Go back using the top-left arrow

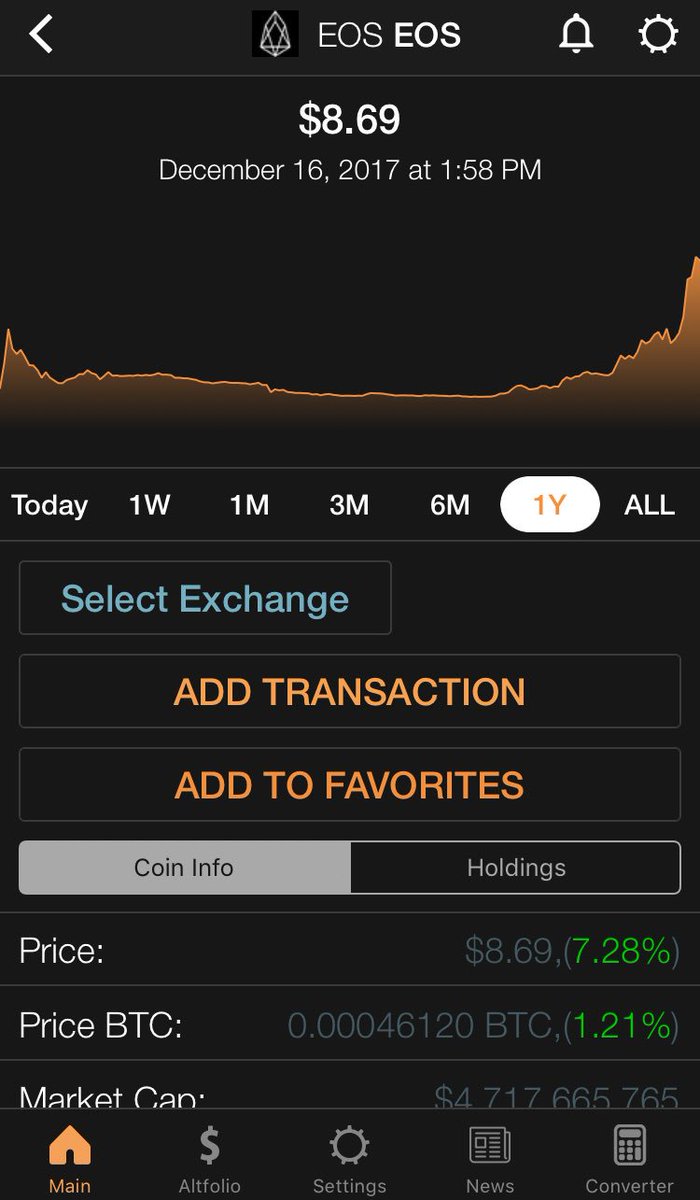pos(41,36)
